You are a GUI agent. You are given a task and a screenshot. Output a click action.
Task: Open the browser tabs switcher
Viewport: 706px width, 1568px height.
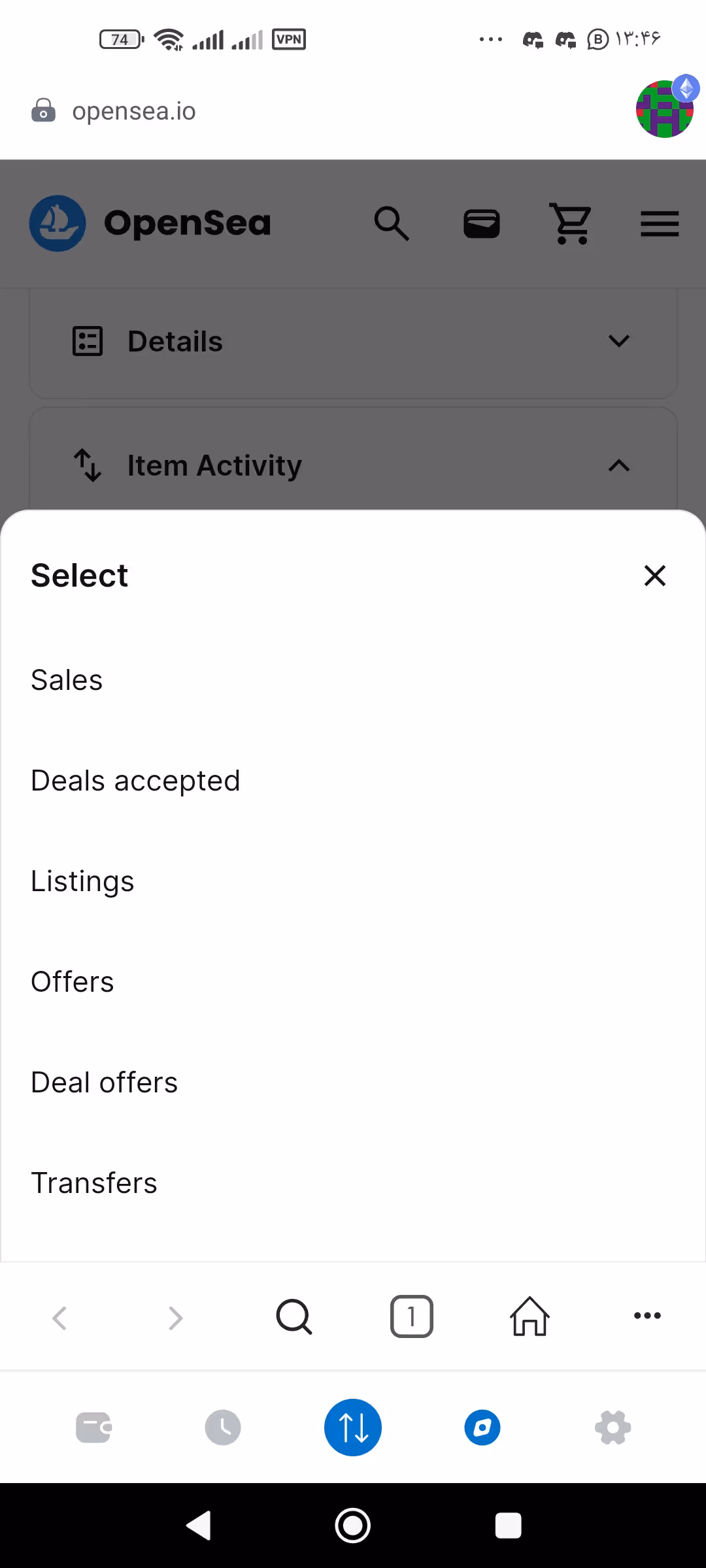[411, 1316]
